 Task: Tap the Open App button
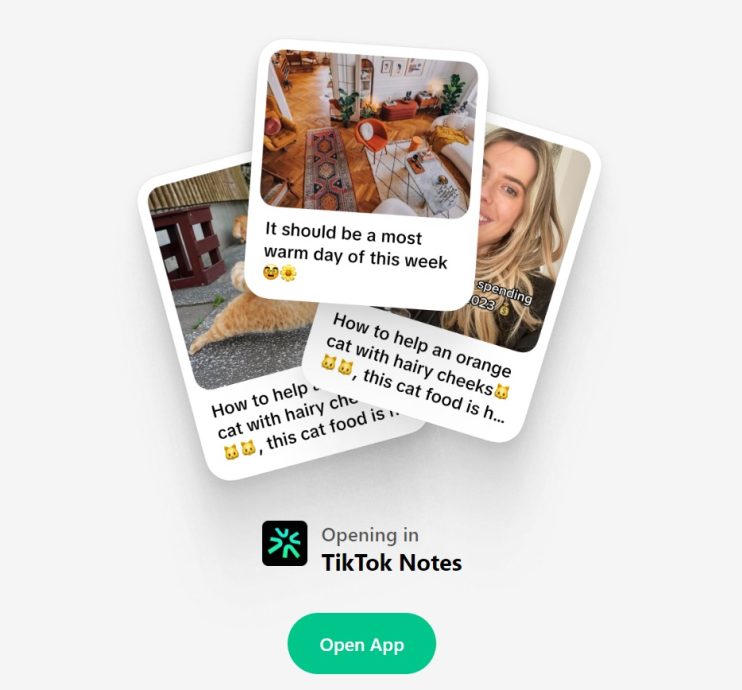pos(362,644)
